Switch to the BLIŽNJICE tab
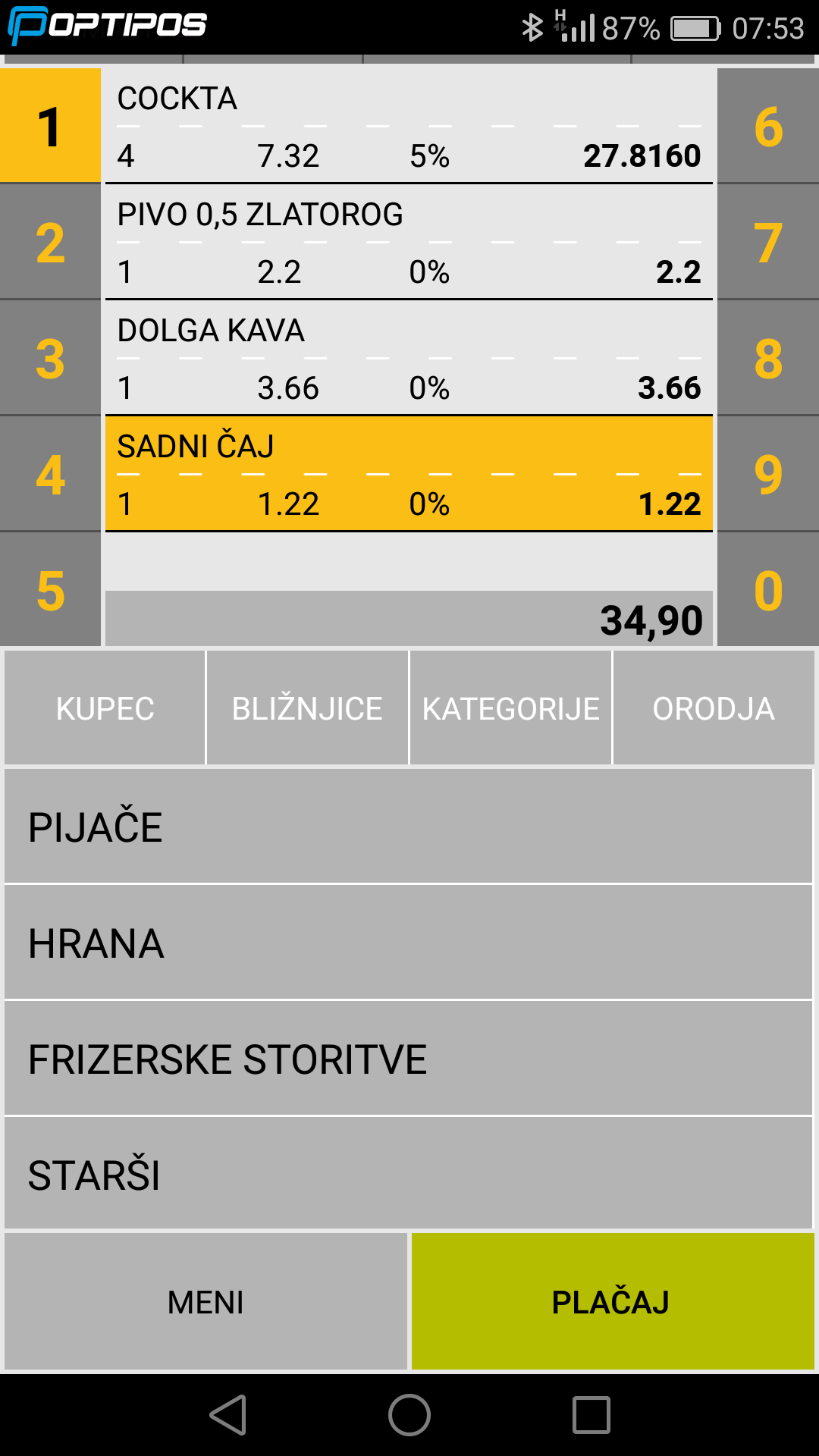819x1456 pixels. pyautogui.click(x=307, y=708)
